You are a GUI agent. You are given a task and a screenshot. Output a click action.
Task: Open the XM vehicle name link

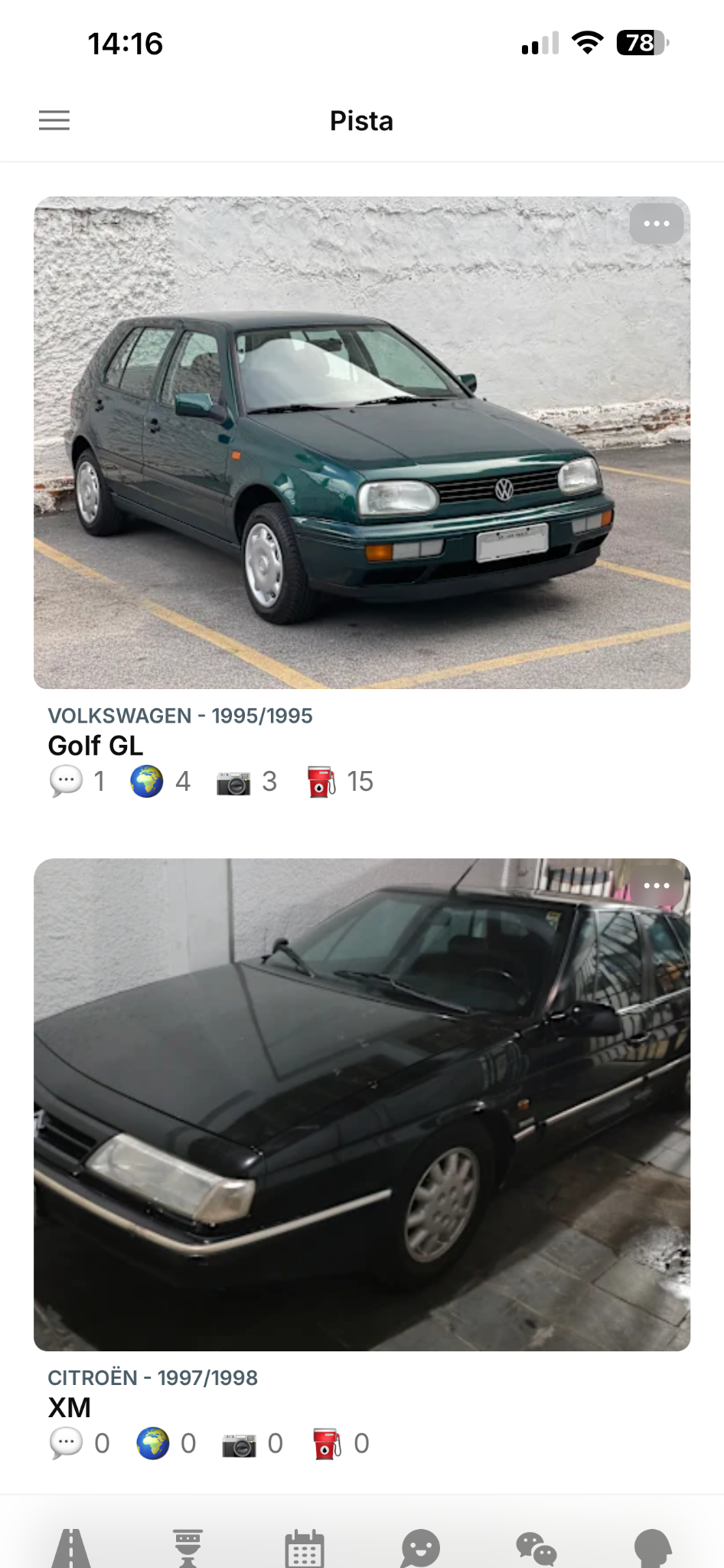pos(69,1406)
